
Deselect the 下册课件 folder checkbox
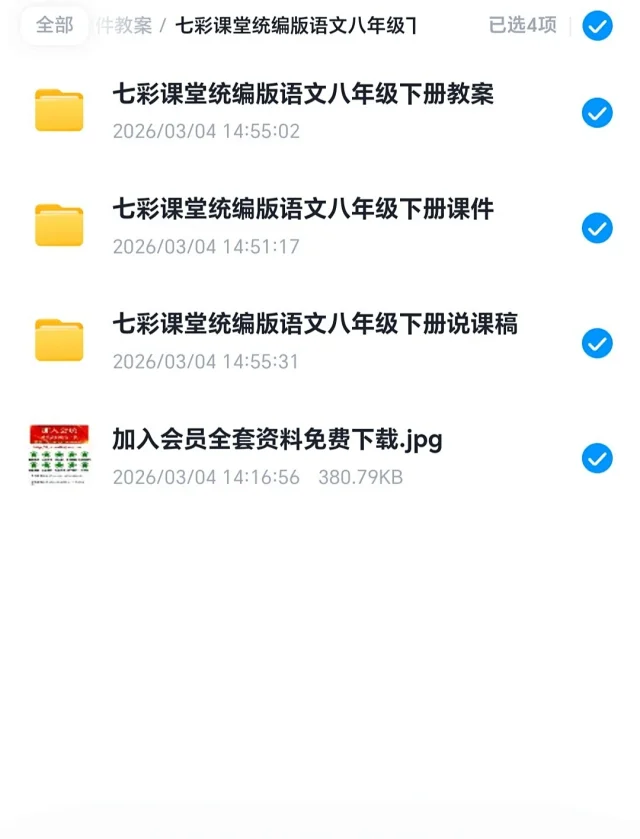(x=597, y=228)
